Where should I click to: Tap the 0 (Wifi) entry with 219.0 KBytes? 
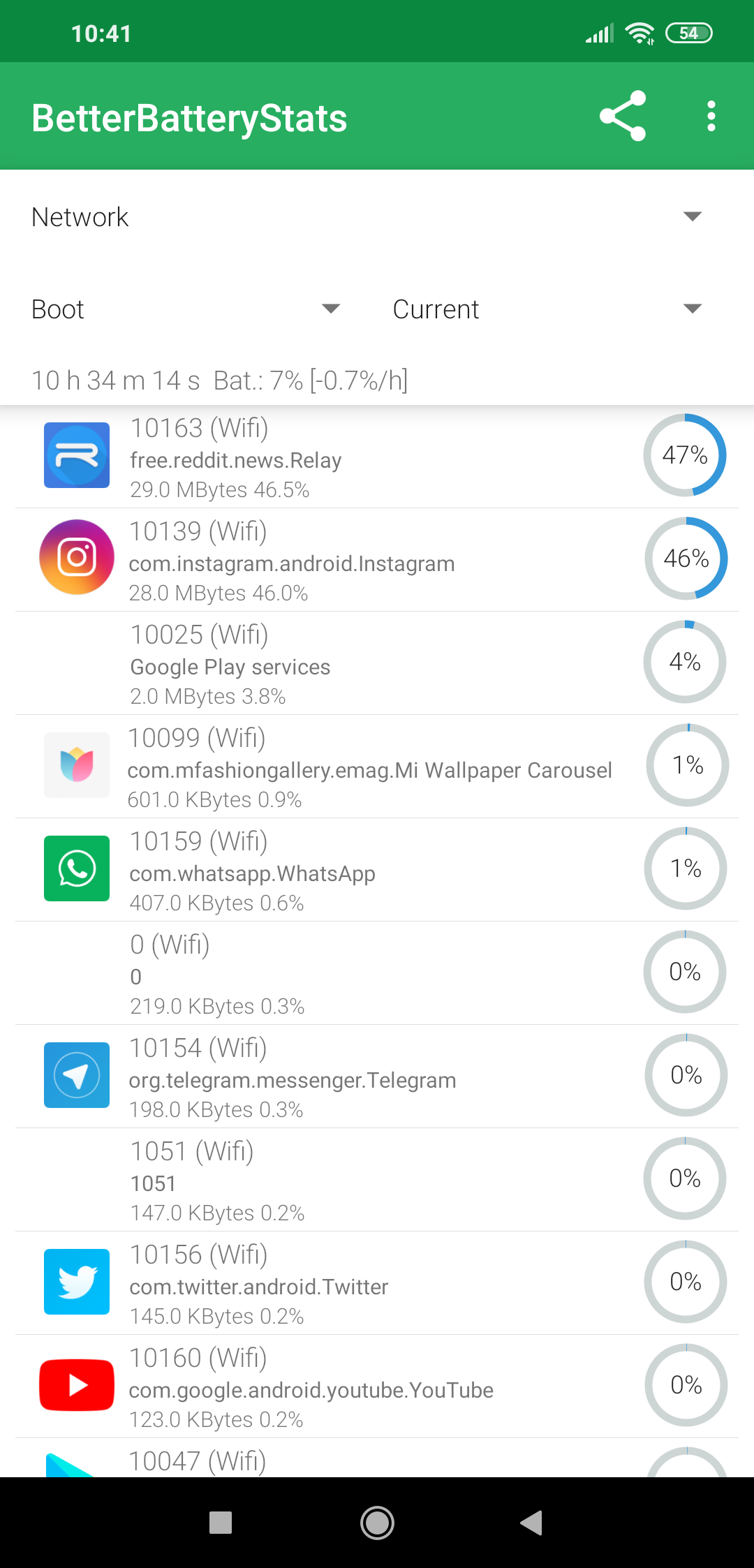pyautogui.click(x=377, y=973)
